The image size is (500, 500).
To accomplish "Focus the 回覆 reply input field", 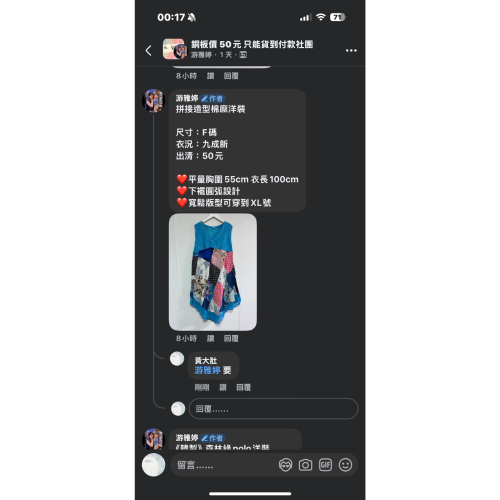I will [273, 409].
